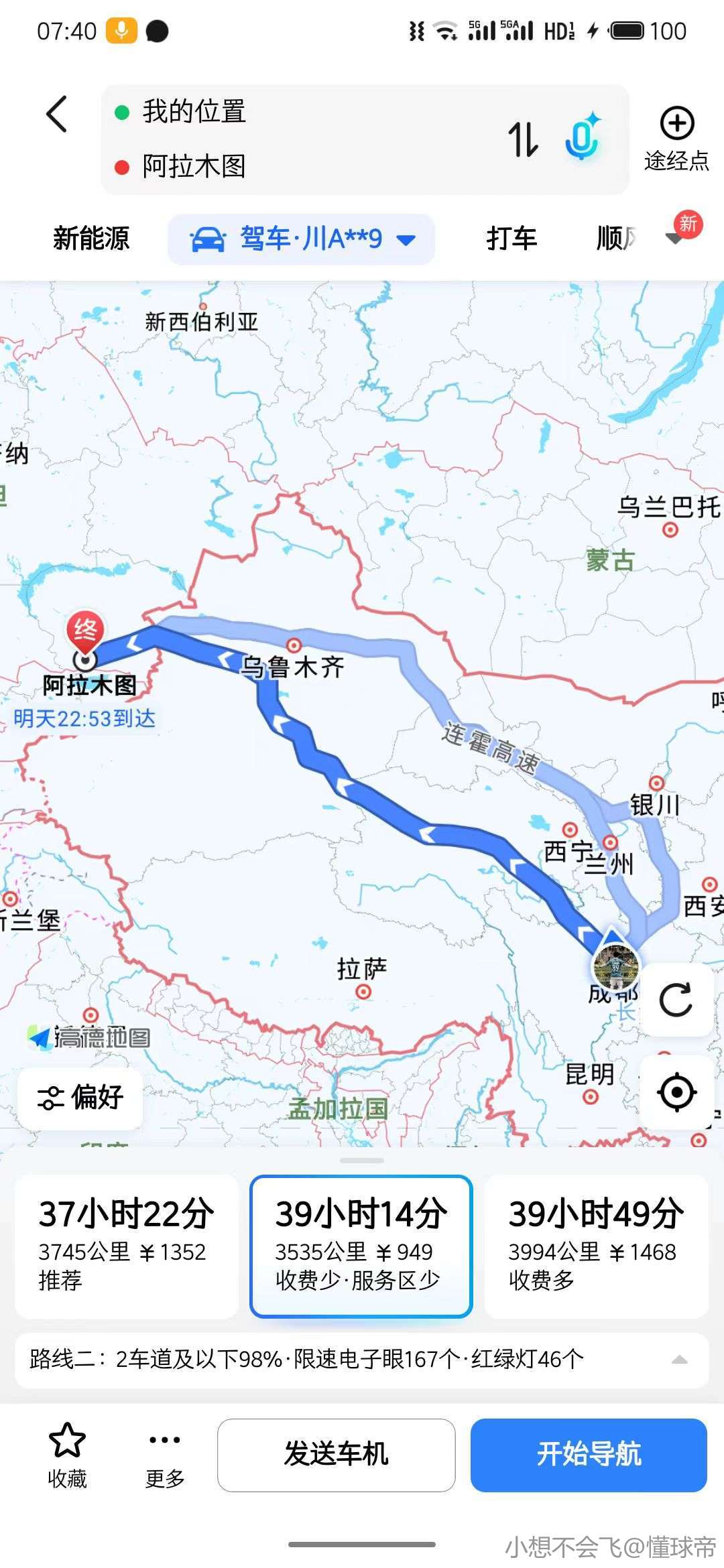Select the 39小时14分 route card
Screen dimensions: 724x1568
click(x=361, y=1246)
